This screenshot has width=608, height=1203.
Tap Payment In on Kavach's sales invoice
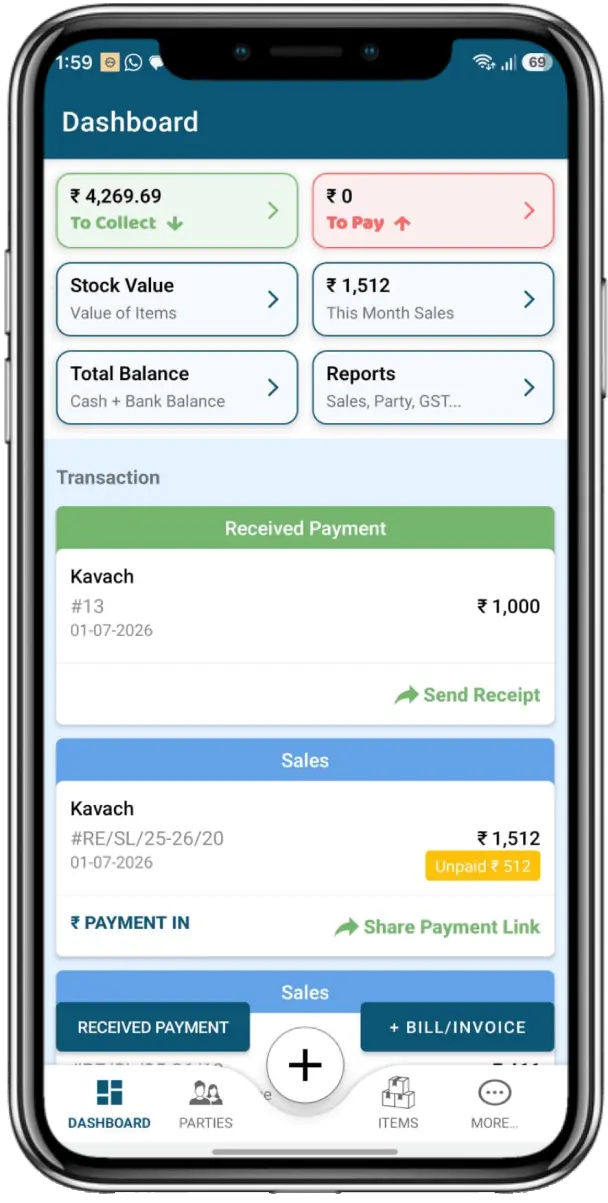130,923
